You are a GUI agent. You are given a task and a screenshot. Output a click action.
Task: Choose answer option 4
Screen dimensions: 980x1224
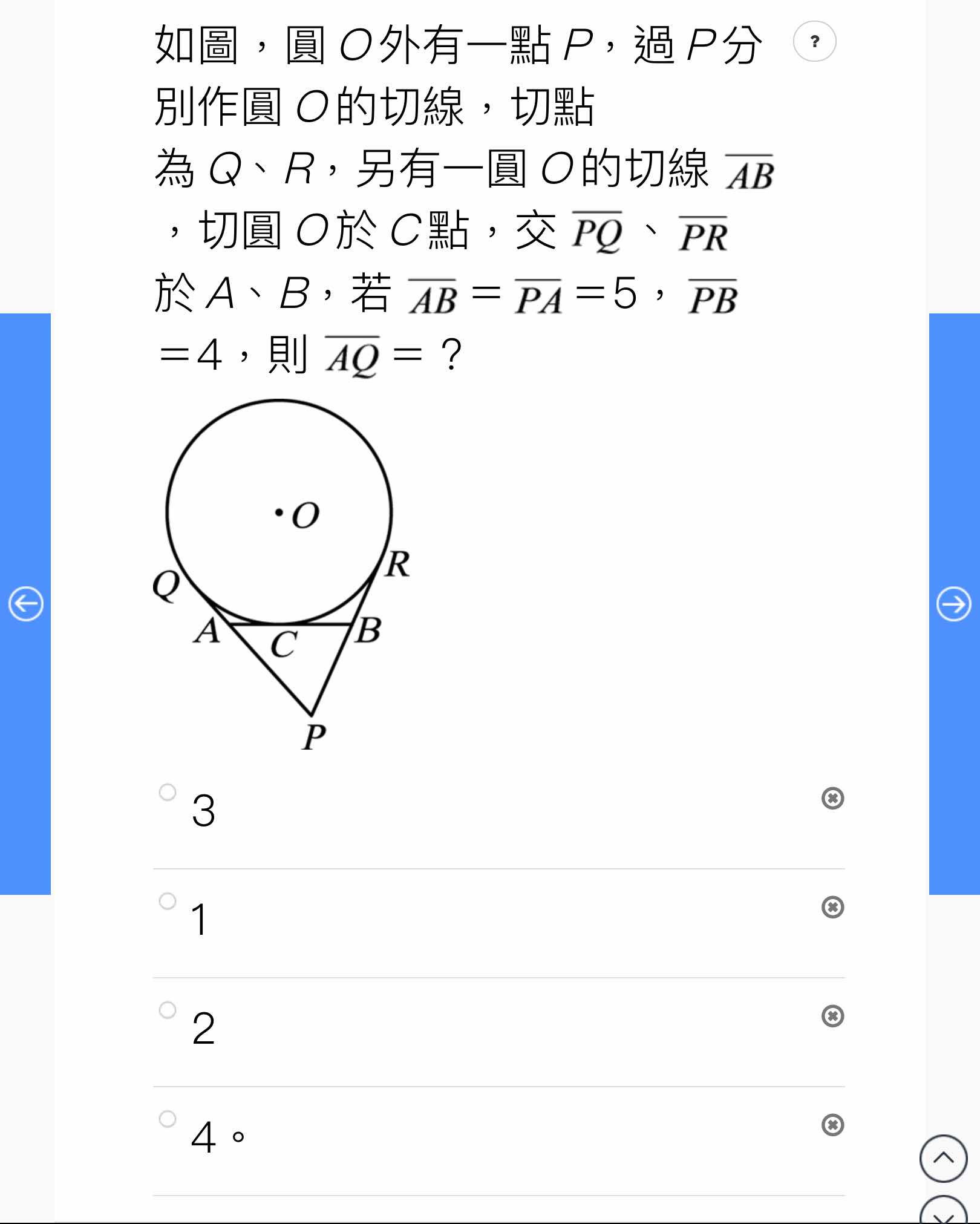168,1119
